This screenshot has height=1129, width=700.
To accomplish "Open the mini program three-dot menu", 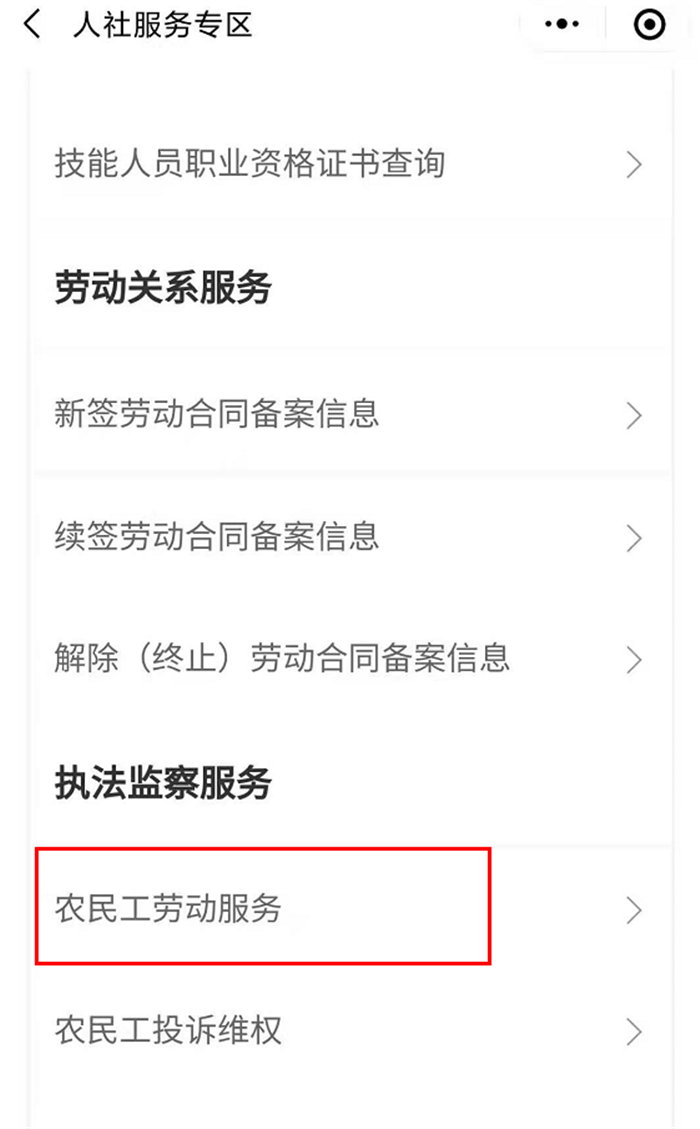I will point(562,24).
